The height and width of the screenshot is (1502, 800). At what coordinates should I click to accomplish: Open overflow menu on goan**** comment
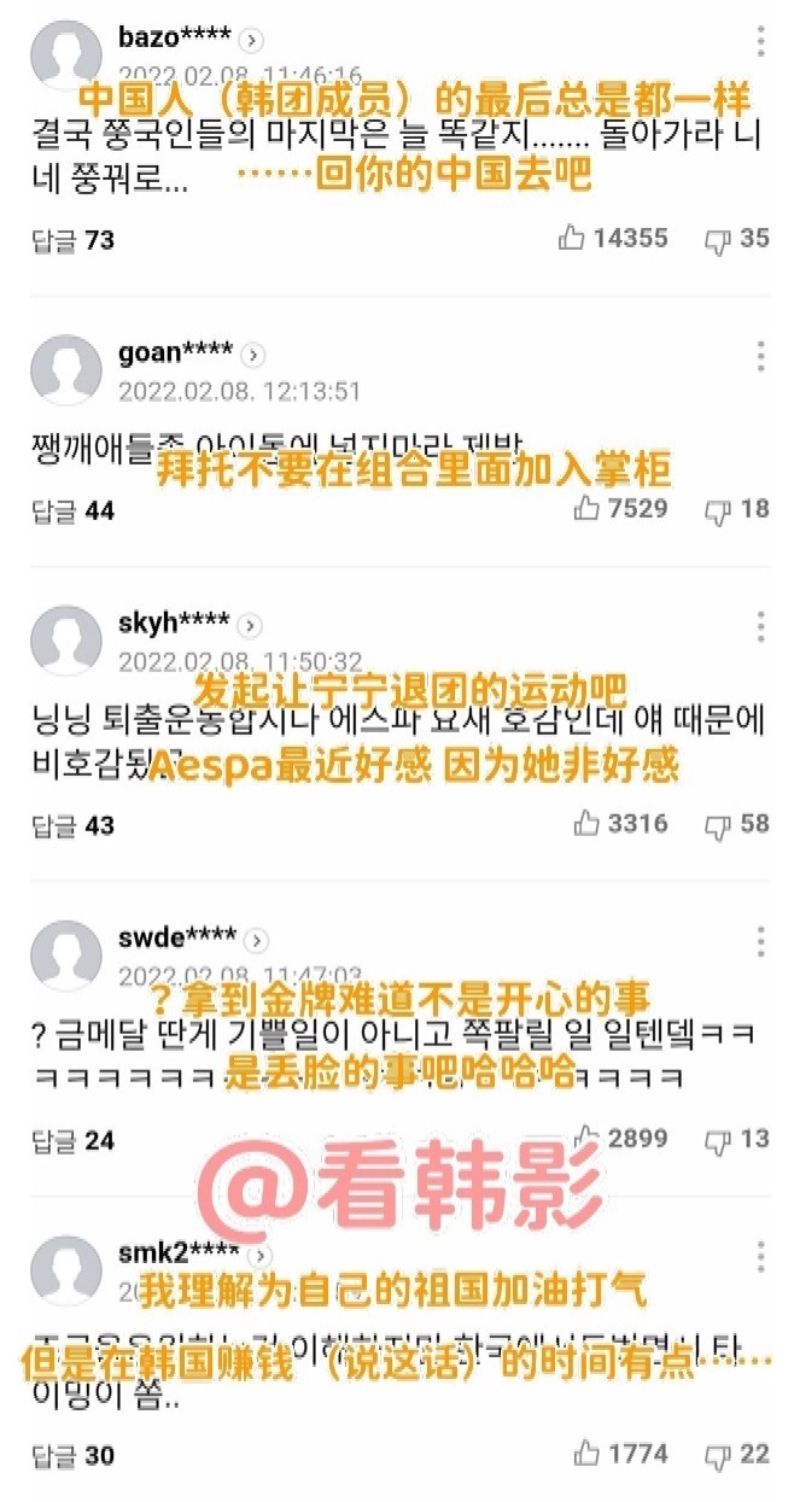click(x=761, y=356)
